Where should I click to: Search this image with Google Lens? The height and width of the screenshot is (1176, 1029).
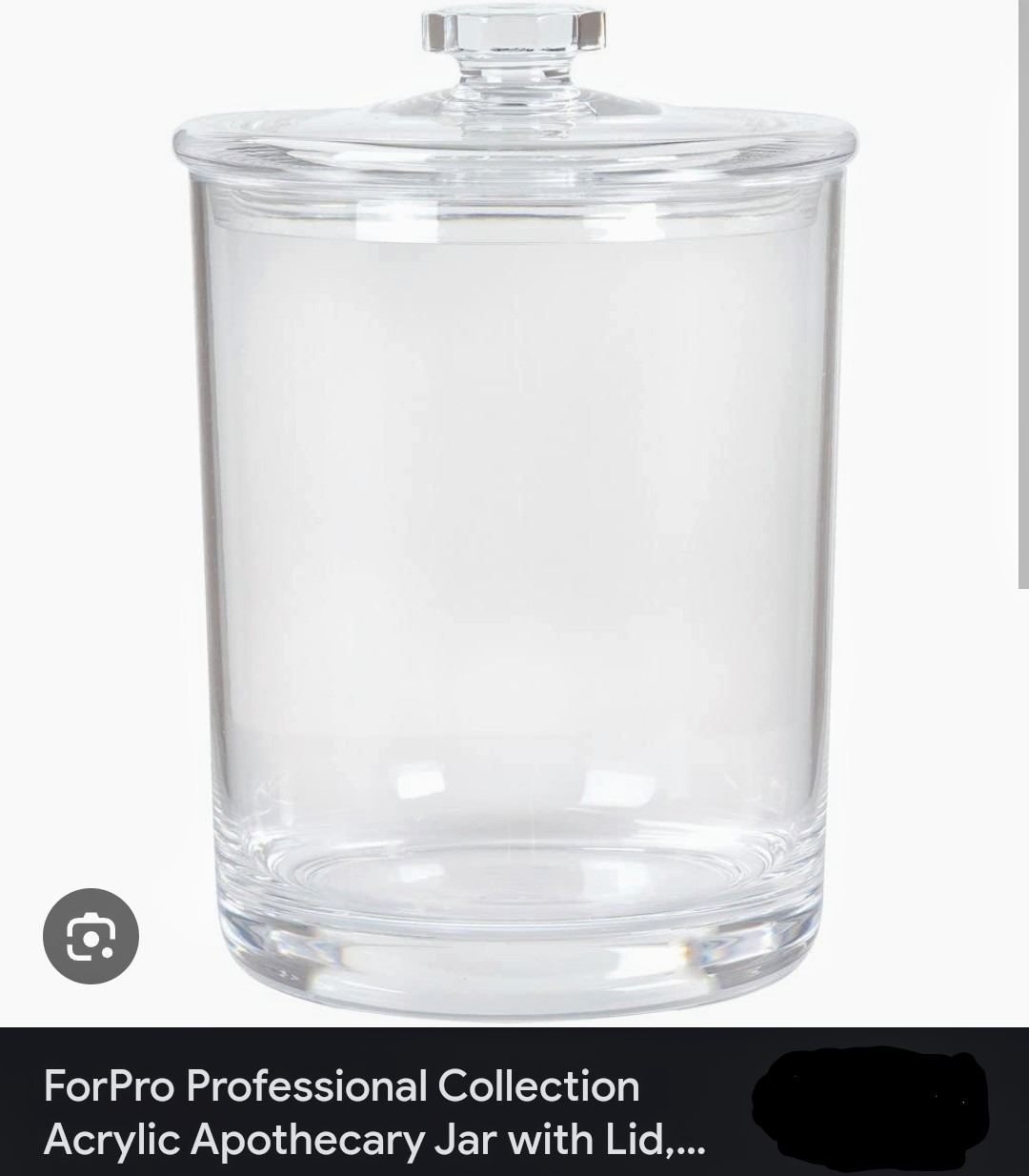click(91, 936)
